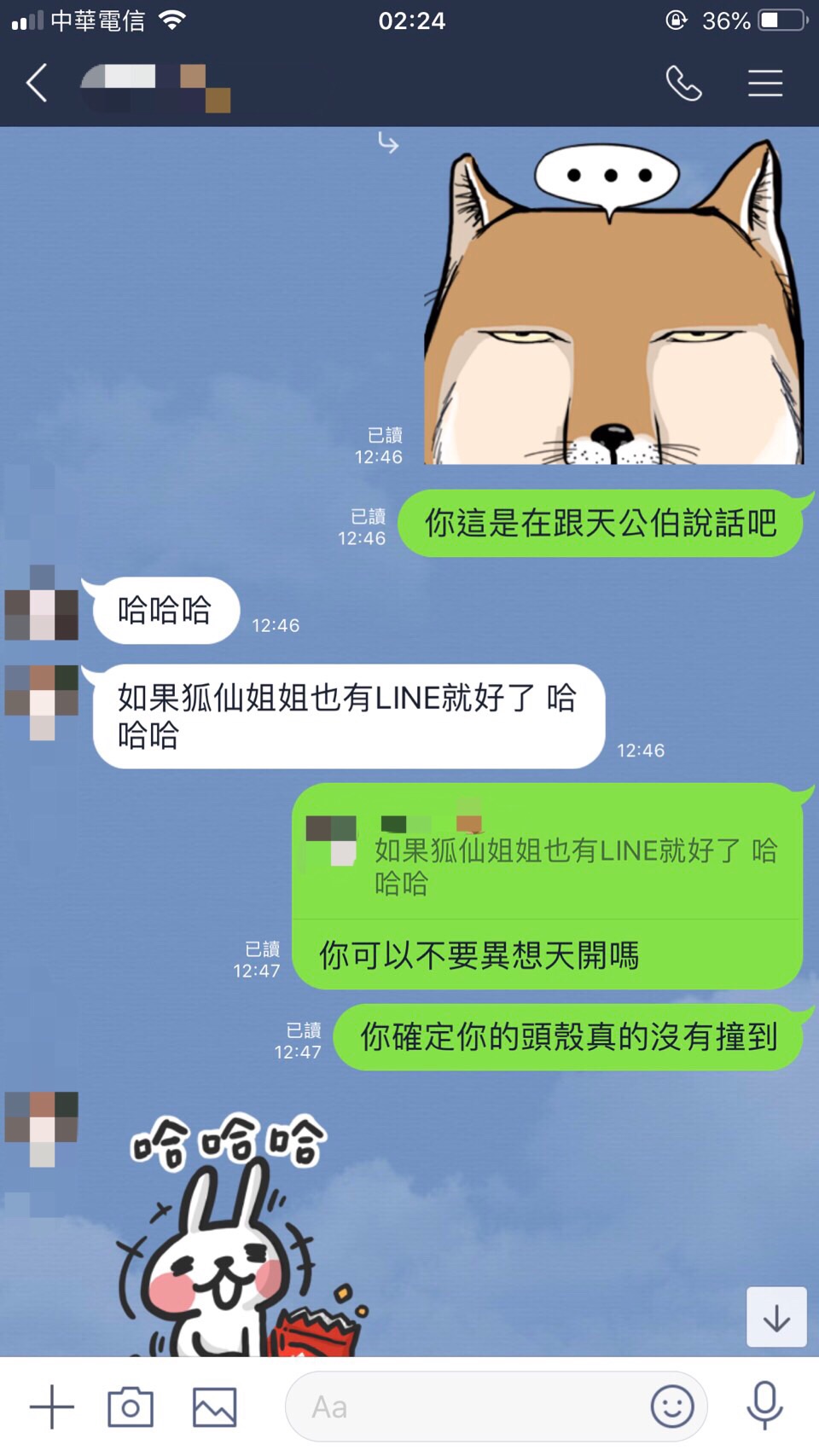Go back to the chat list
Screen dimensions: 819x1456
37,84
